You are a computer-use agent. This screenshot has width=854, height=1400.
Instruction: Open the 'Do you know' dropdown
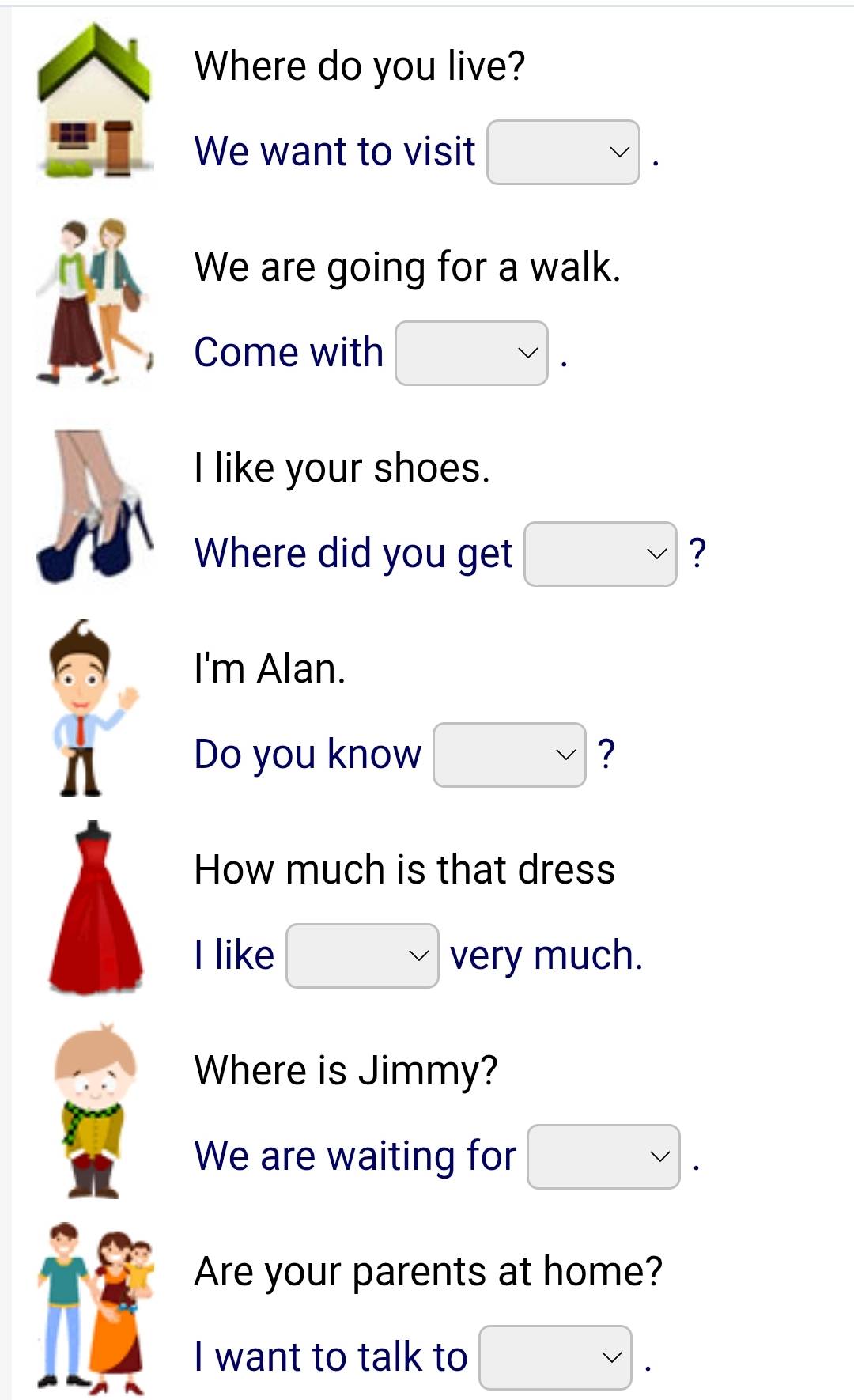point(509,755)
